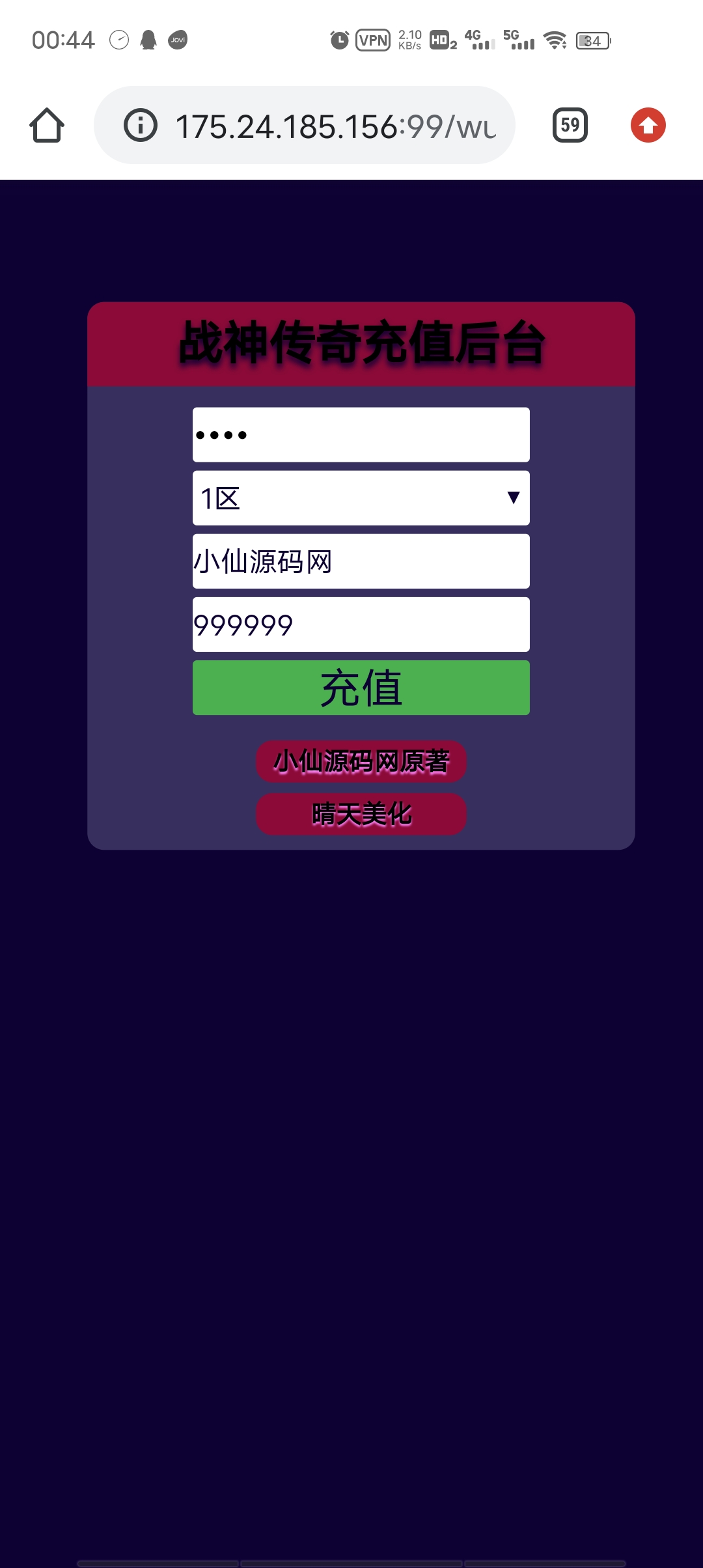
Task: Go to the browser home page
Action: pyautogui.click(x=47, y=125)
